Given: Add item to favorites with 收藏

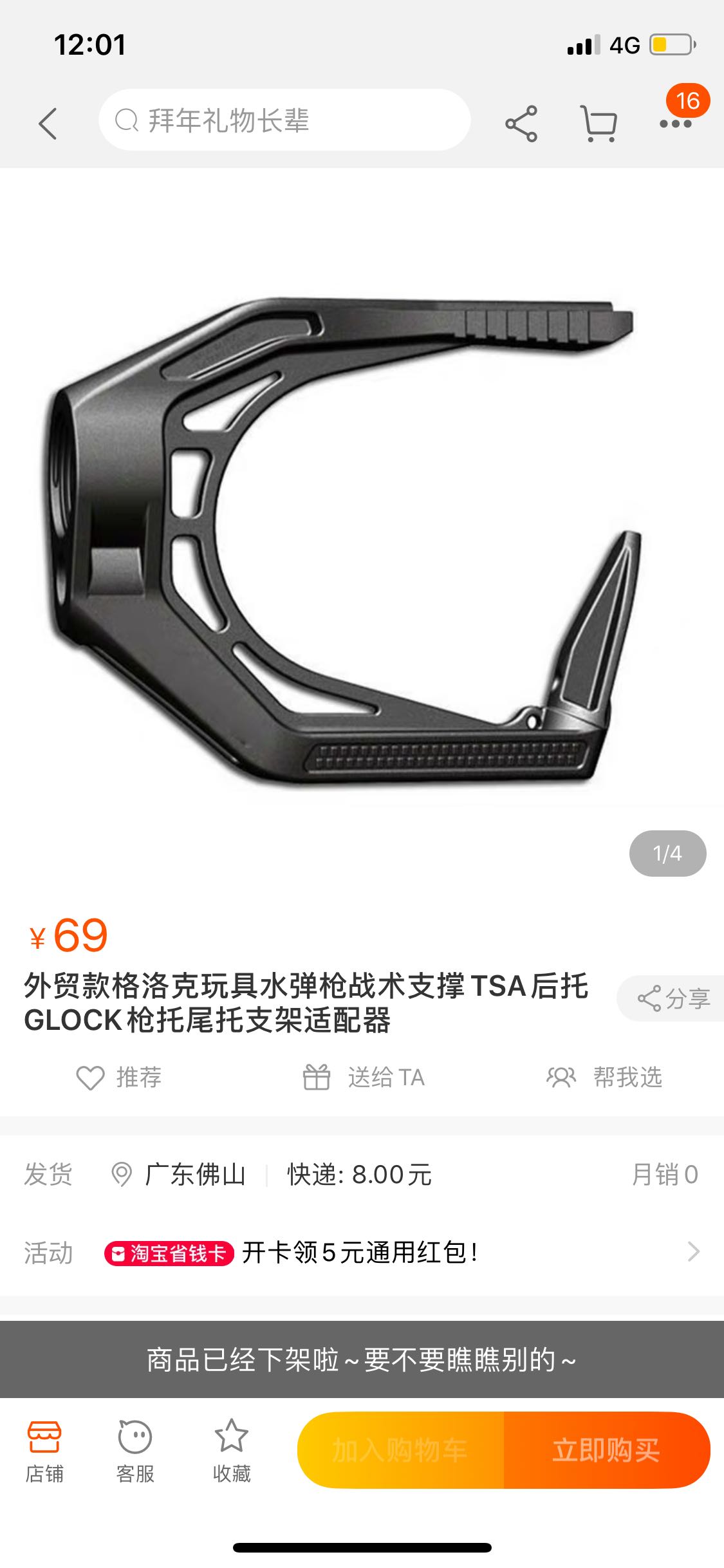Looking at the screenshot, I should point(232,1451).
